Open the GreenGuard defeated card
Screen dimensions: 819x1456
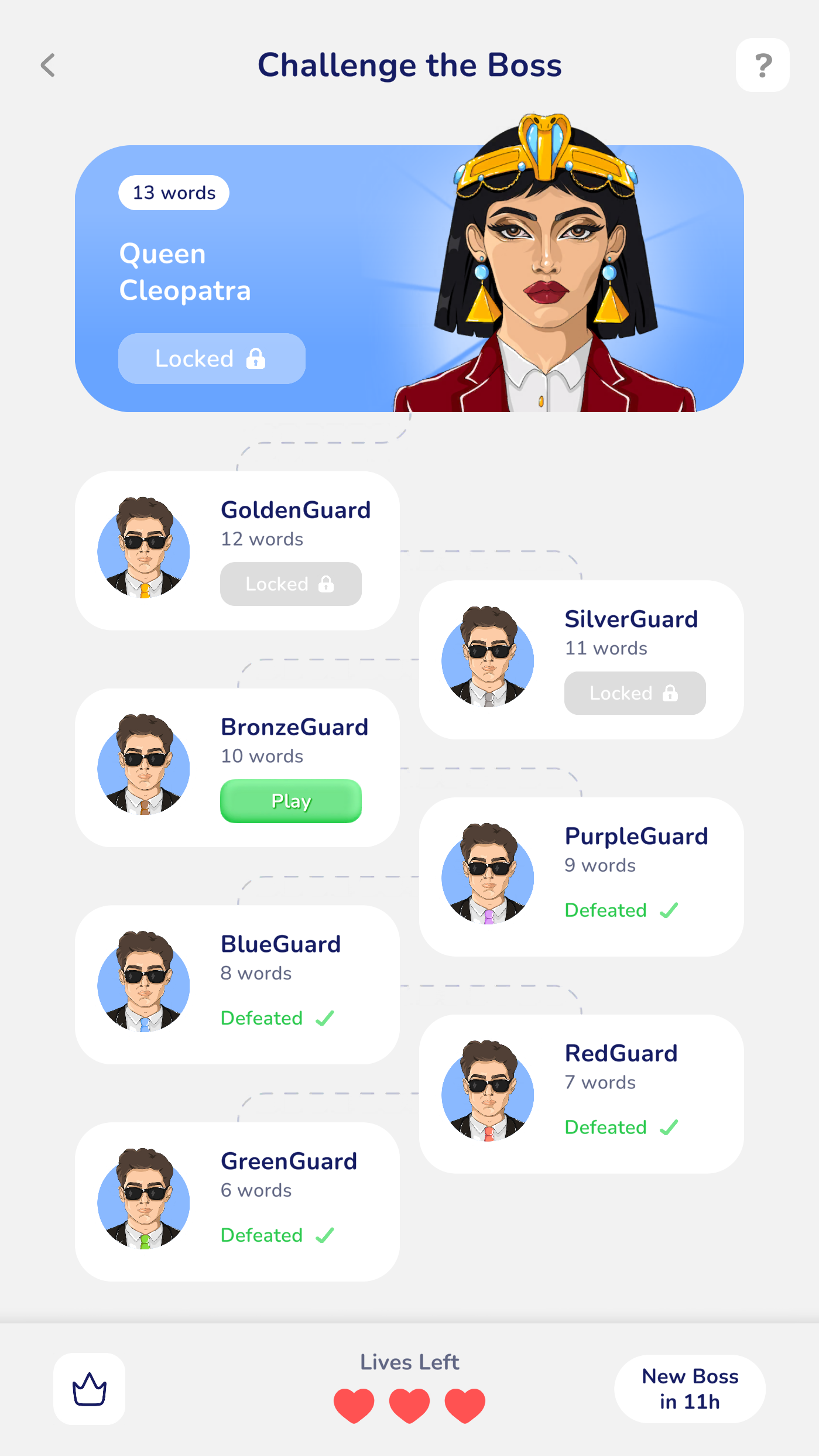click(237, 1201)
